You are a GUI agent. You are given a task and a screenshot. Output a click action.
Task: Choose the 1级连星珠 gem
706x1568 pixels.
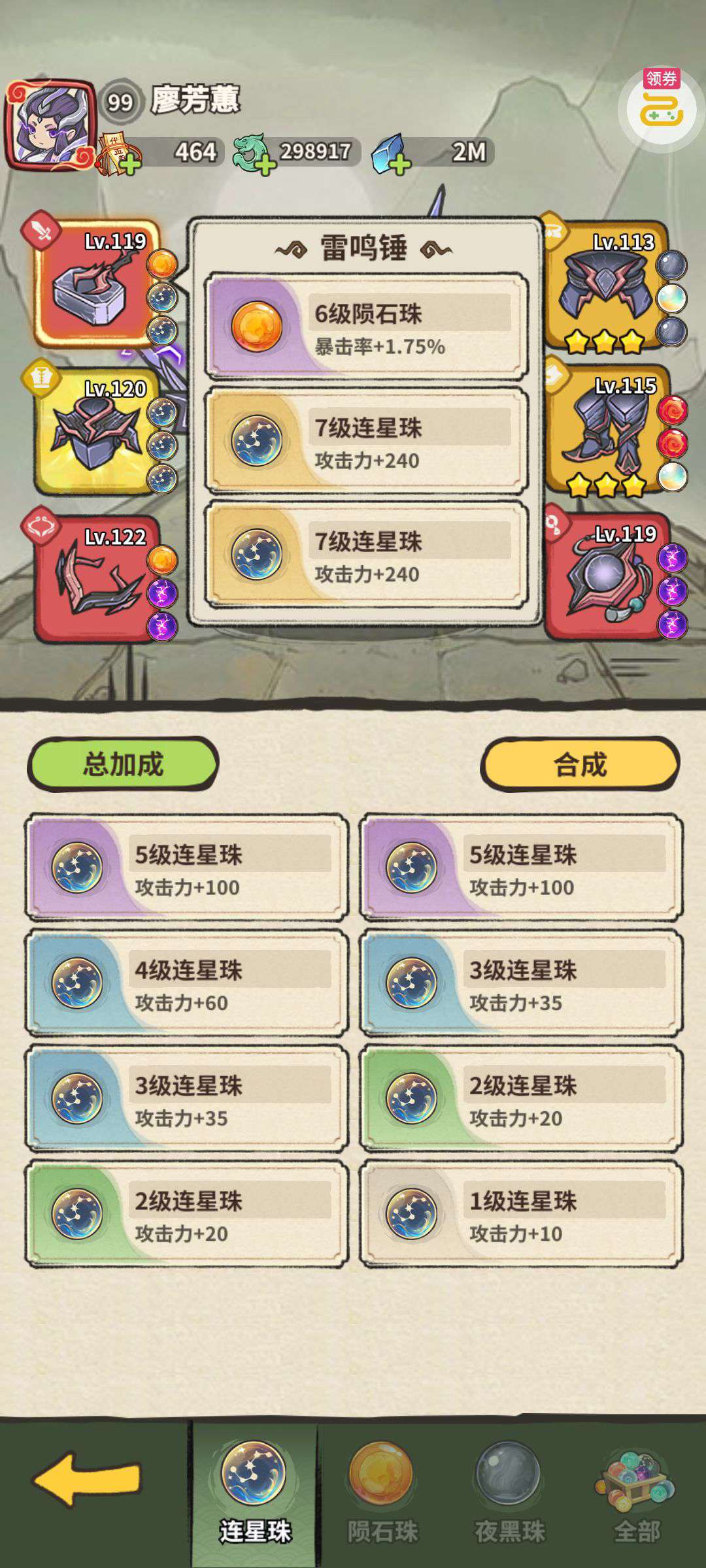click(522, 1215)
